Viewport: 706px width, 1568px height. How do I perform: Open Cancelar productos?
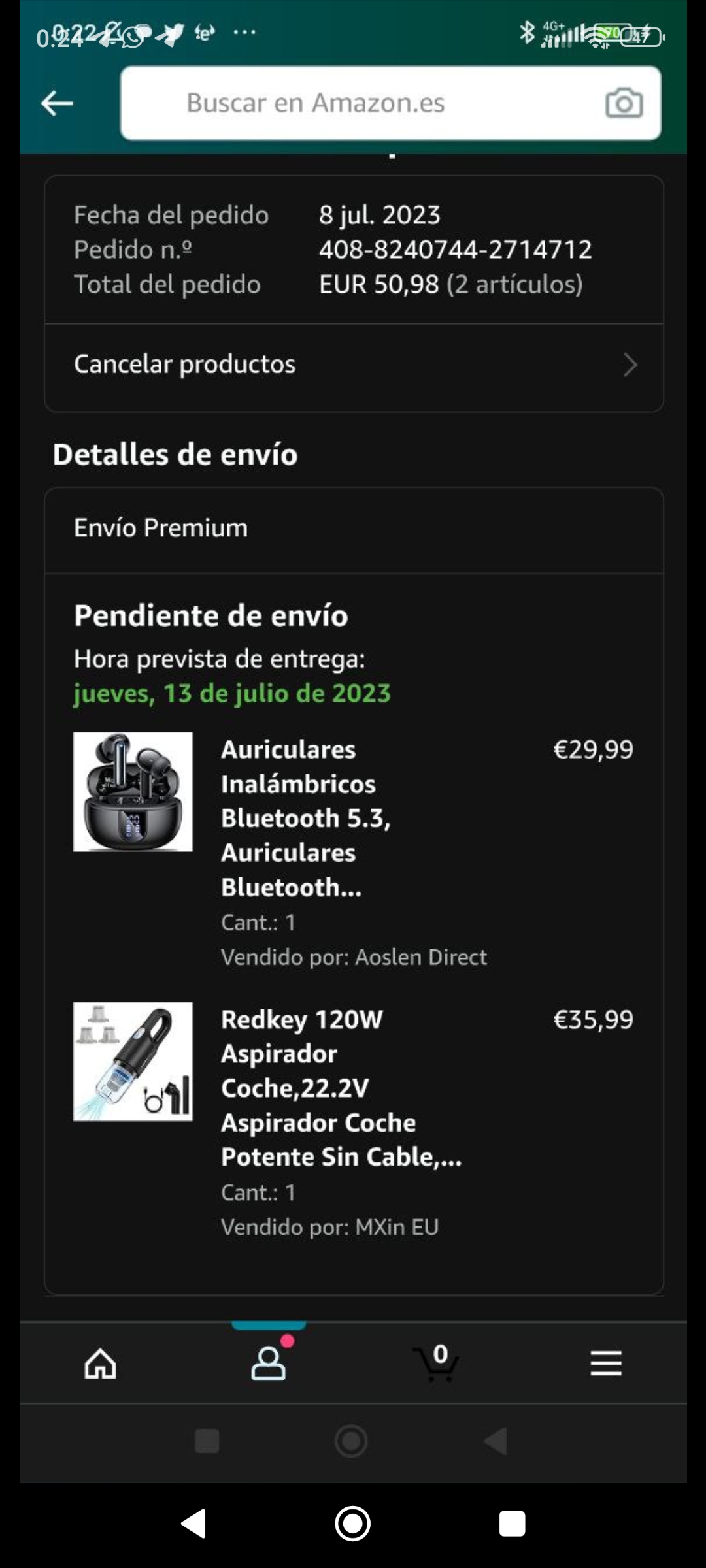[354, 365]
